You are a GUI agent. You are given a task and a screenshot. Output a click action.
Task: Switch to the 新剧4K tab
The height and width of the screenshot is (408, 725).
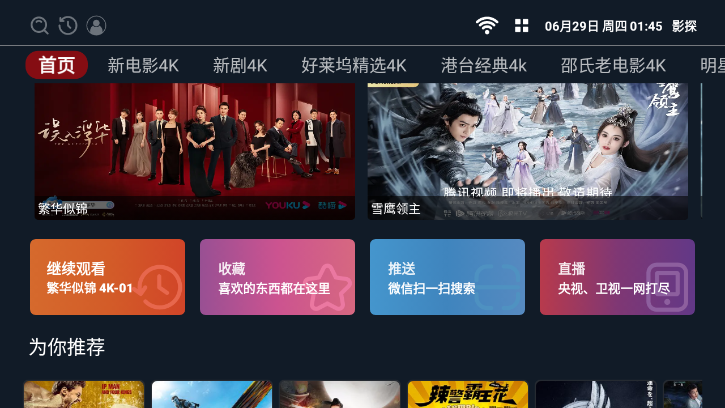point(240,66)
